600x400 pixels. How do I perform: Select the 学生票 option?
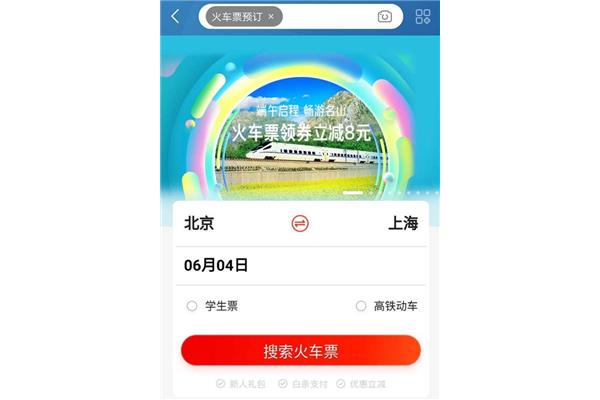coord(192,306)
